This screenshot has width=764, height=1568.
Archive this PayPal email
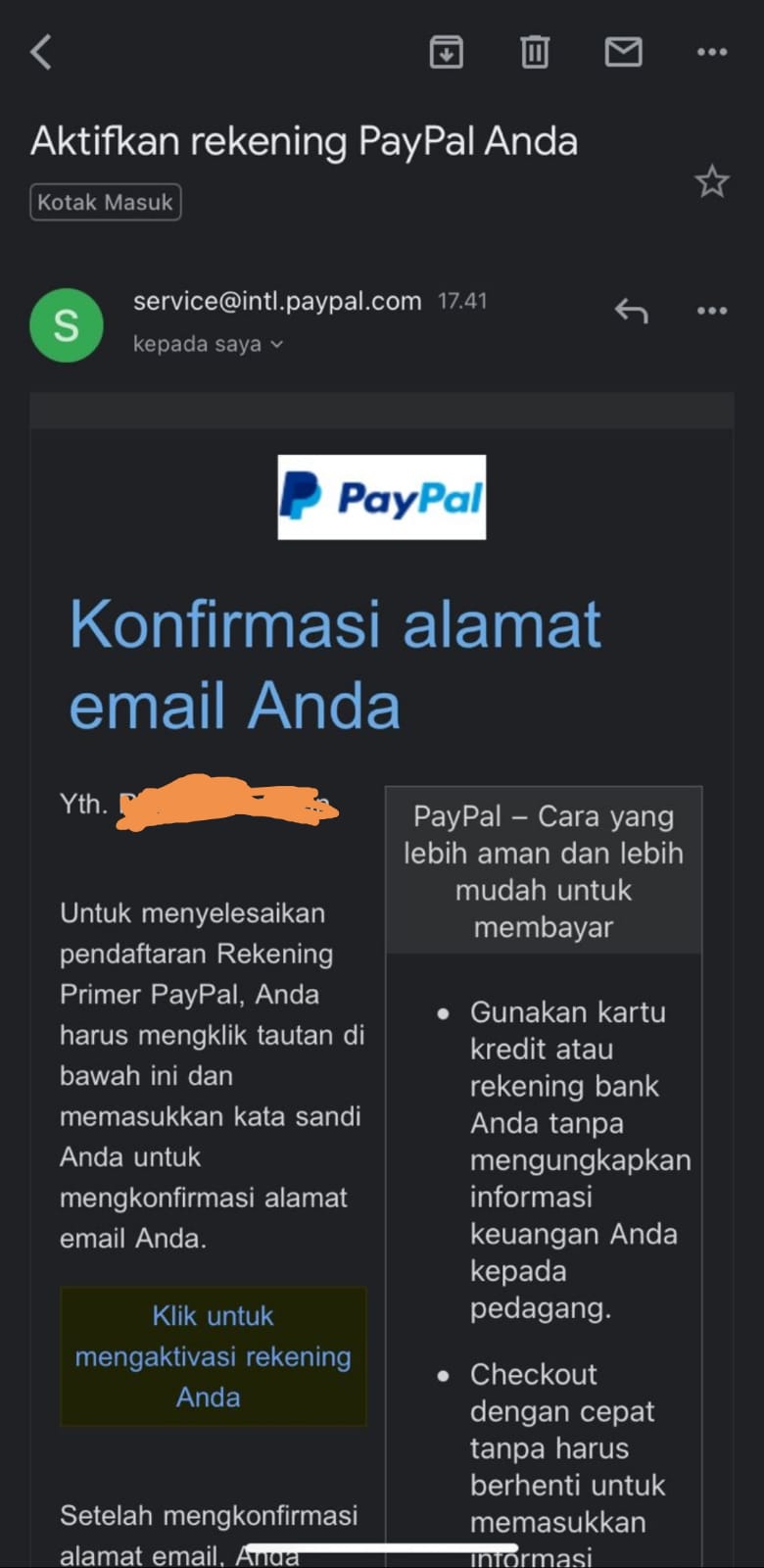tap(447, 52)
